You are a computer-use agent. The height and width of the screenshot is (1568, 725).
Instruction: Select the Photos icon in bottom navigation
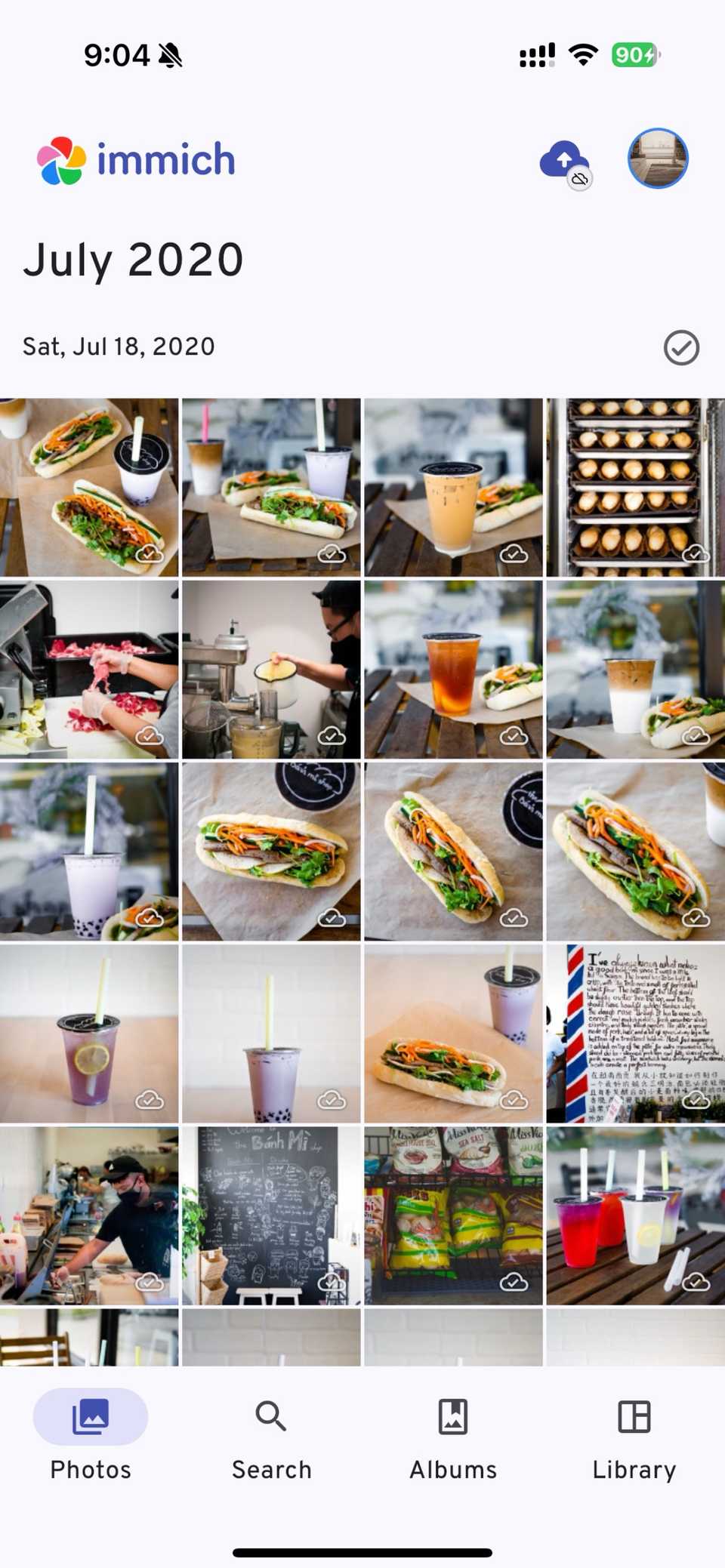pos(90,1417)
